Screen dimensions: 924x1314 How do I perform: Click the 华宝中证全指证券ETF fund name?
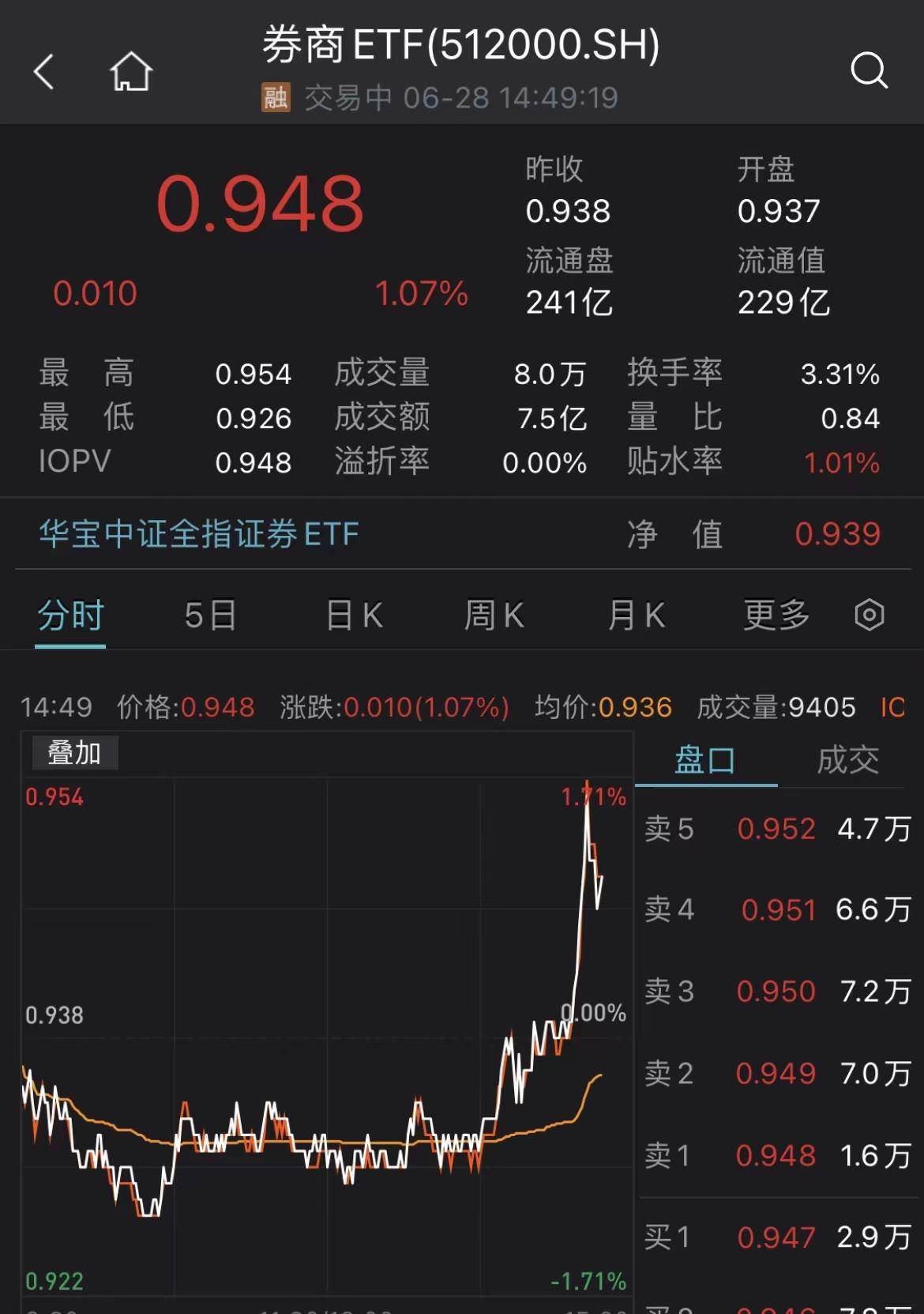pyautogui.click(x=197, y=534)
